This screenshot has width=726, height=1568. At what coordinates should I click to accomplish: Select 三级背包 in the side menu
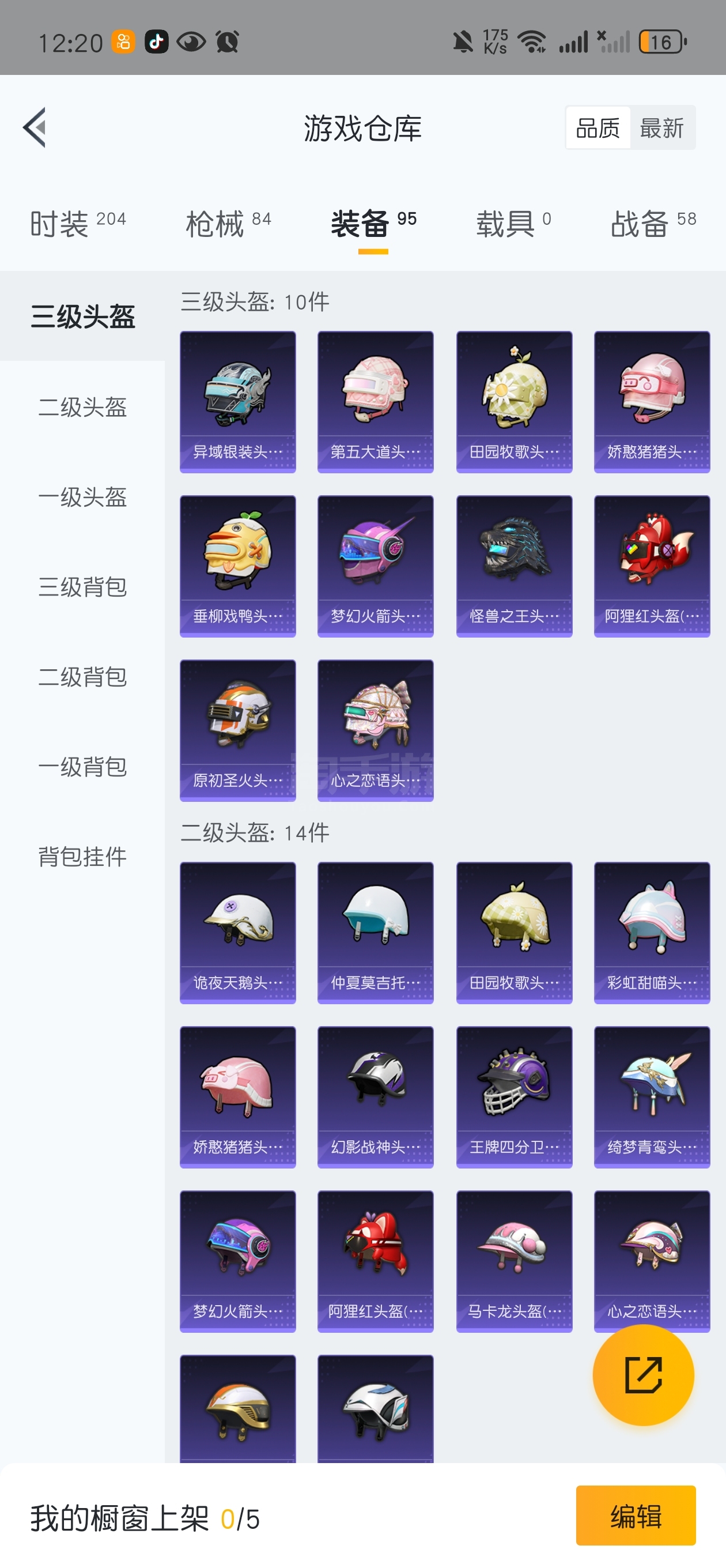coord(82,587)
